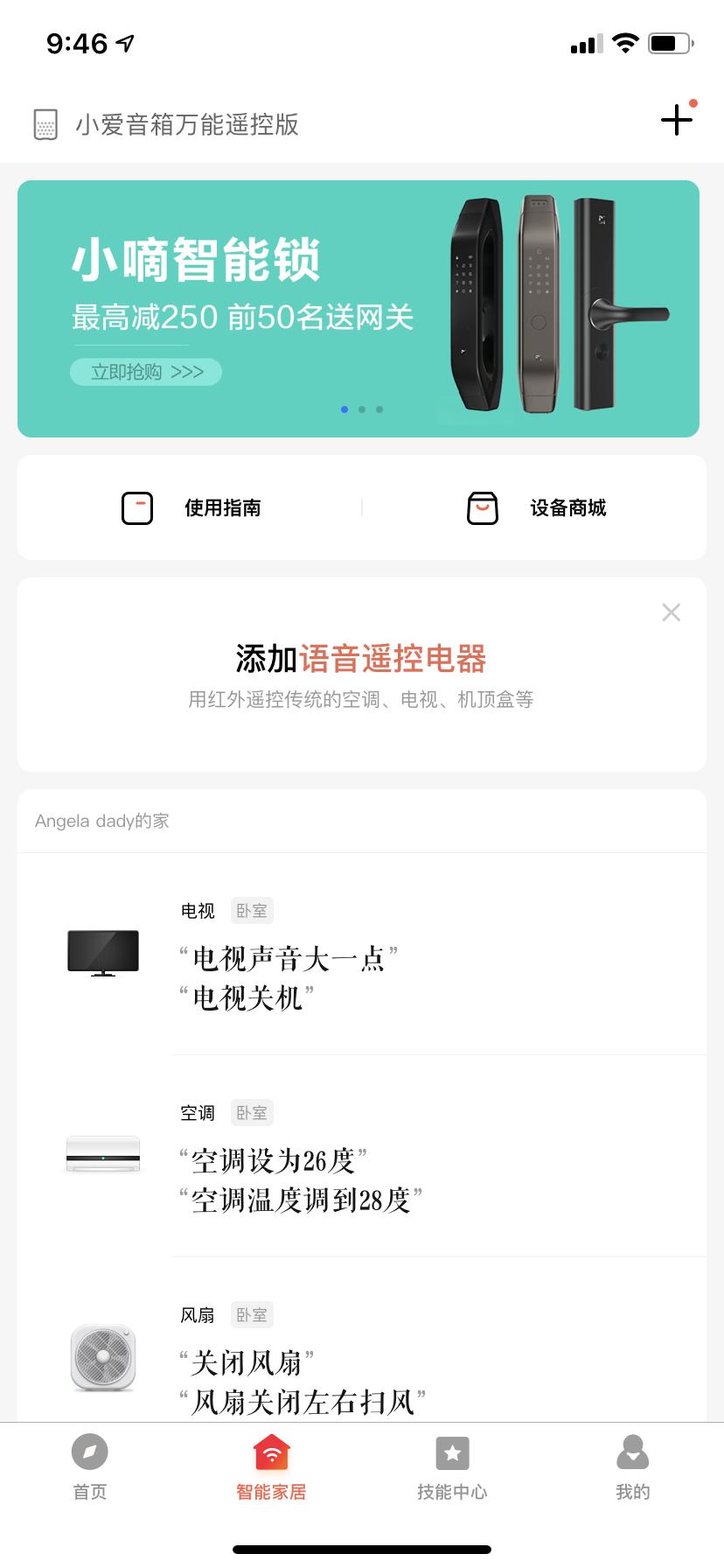
Task: Tap 立即抢购 on the smart lock banner
Action: tap(145, 371)
